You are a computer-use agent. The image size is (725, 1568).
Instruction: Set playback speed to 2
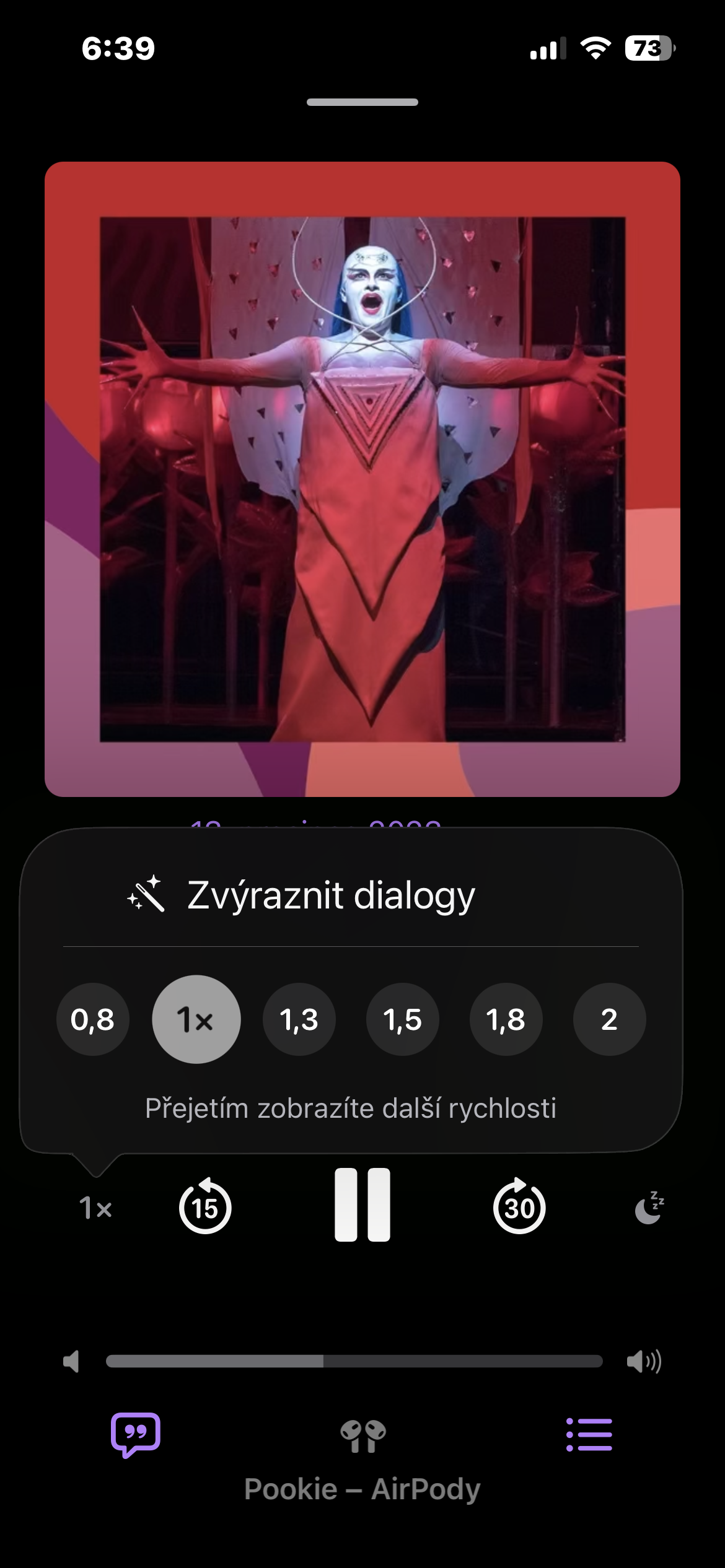coord(609,1019)
